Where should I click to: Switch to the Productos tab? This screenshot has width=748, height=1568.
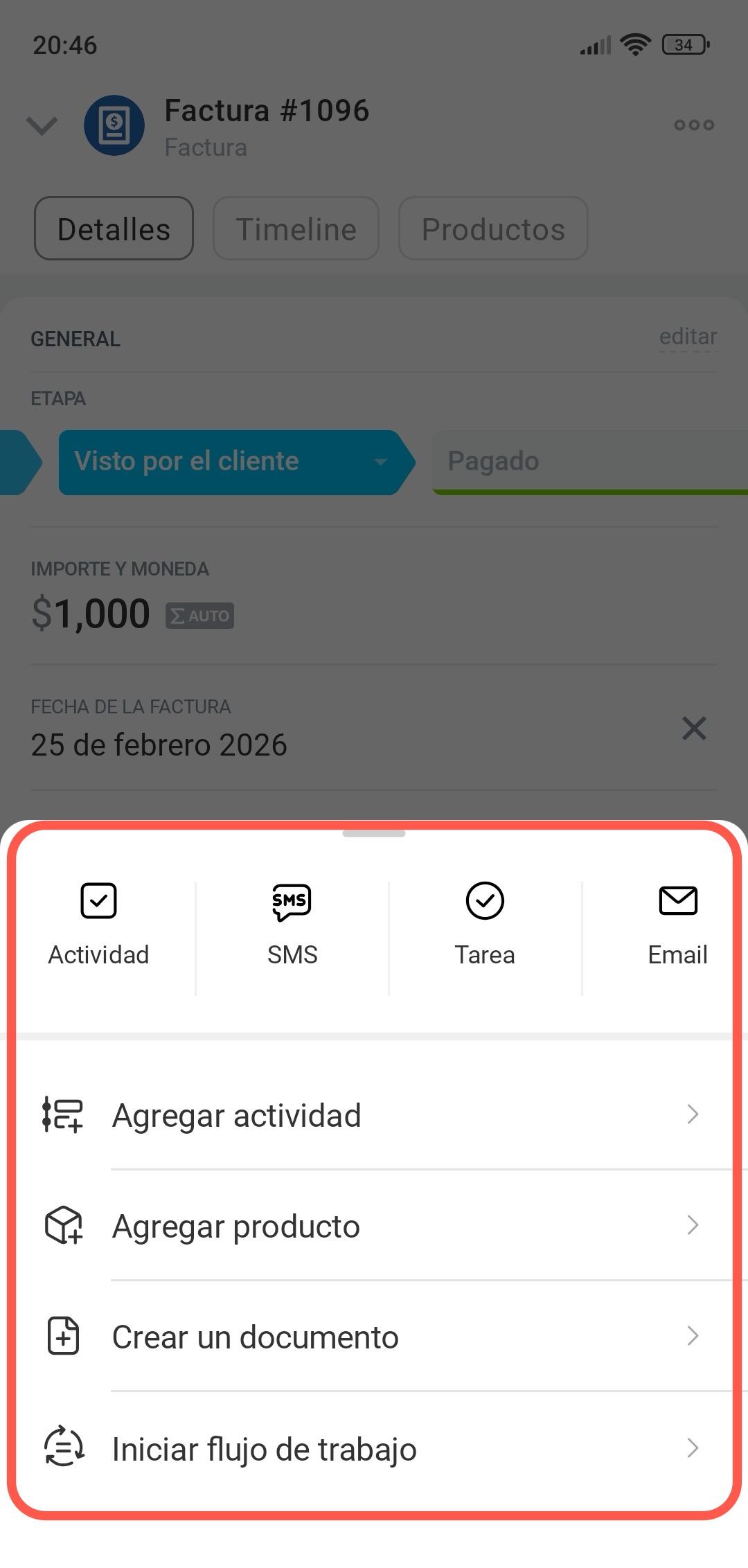[x=493, y=229]
